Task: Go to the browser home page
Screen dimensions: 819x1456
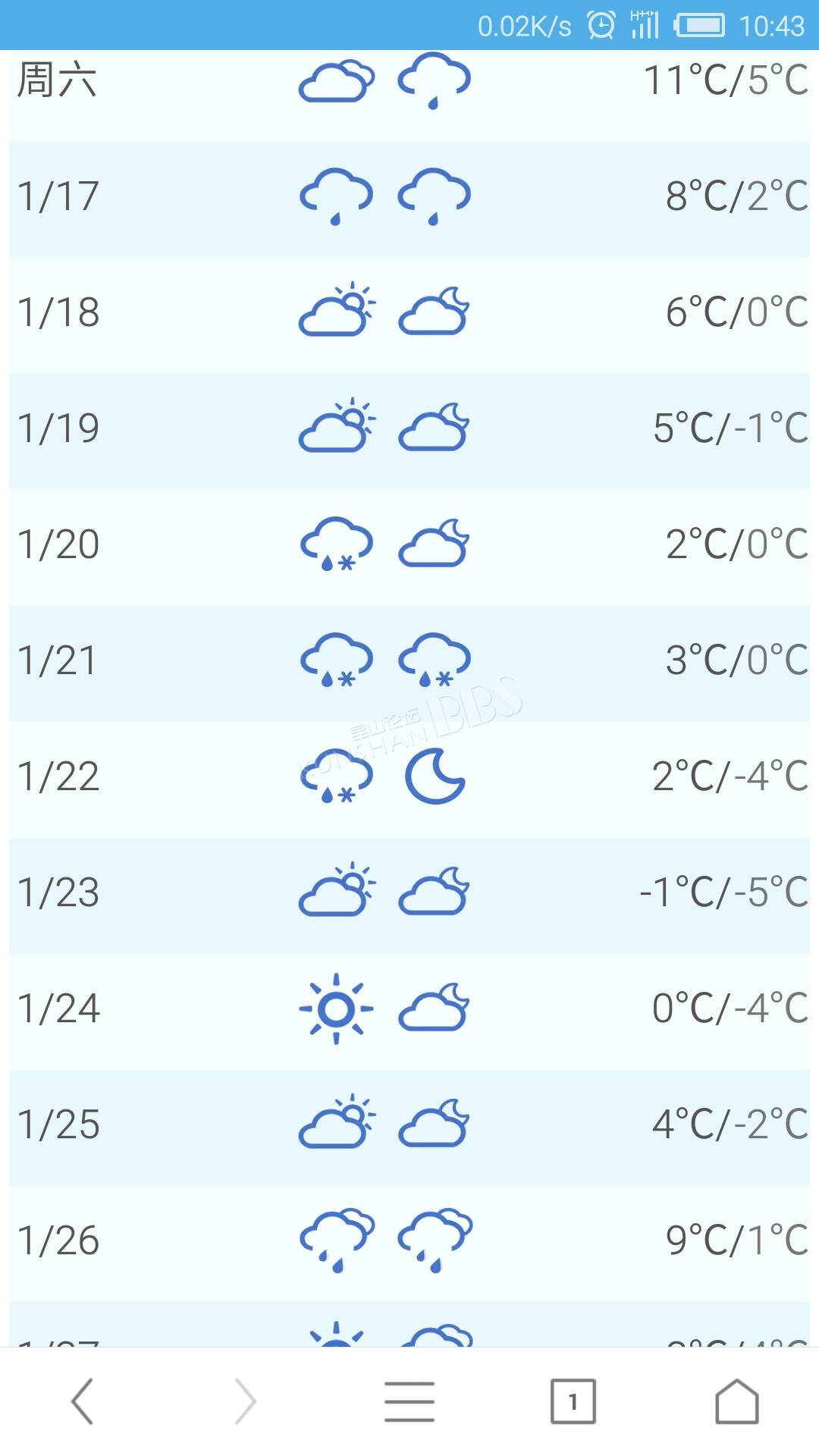Action: (737, 1401)
